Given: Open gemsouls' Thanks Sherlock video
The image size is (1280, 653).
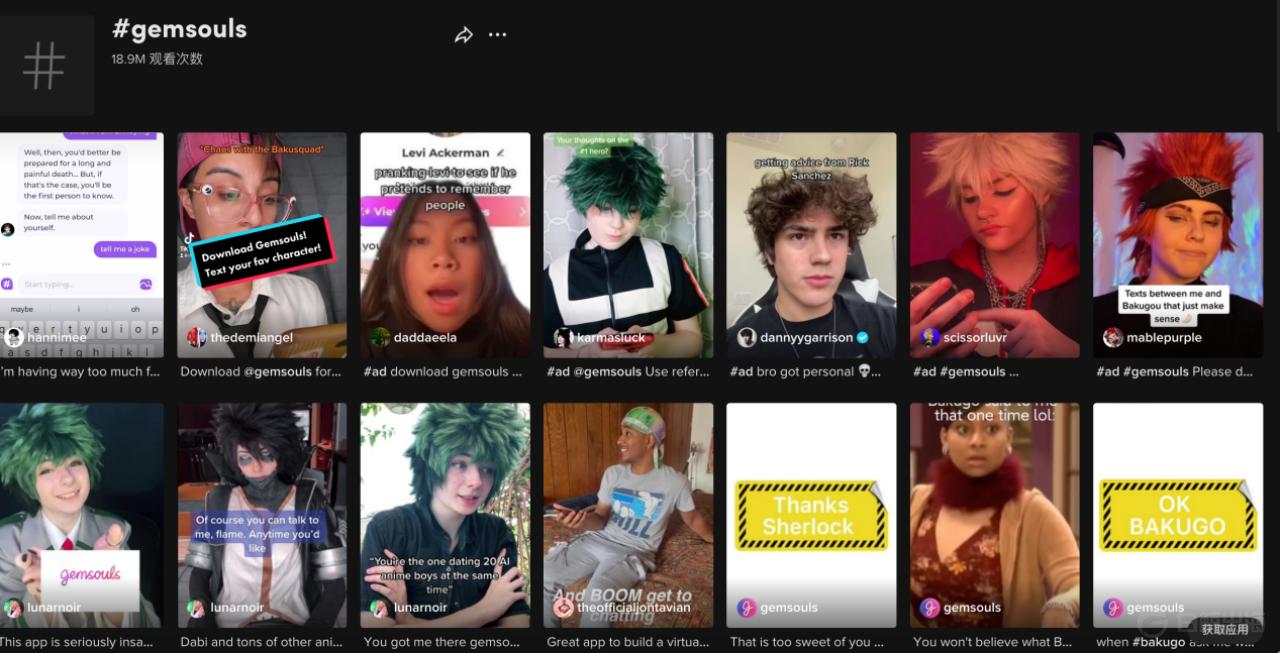Looking at the screenshot, I should click(811, 515).
